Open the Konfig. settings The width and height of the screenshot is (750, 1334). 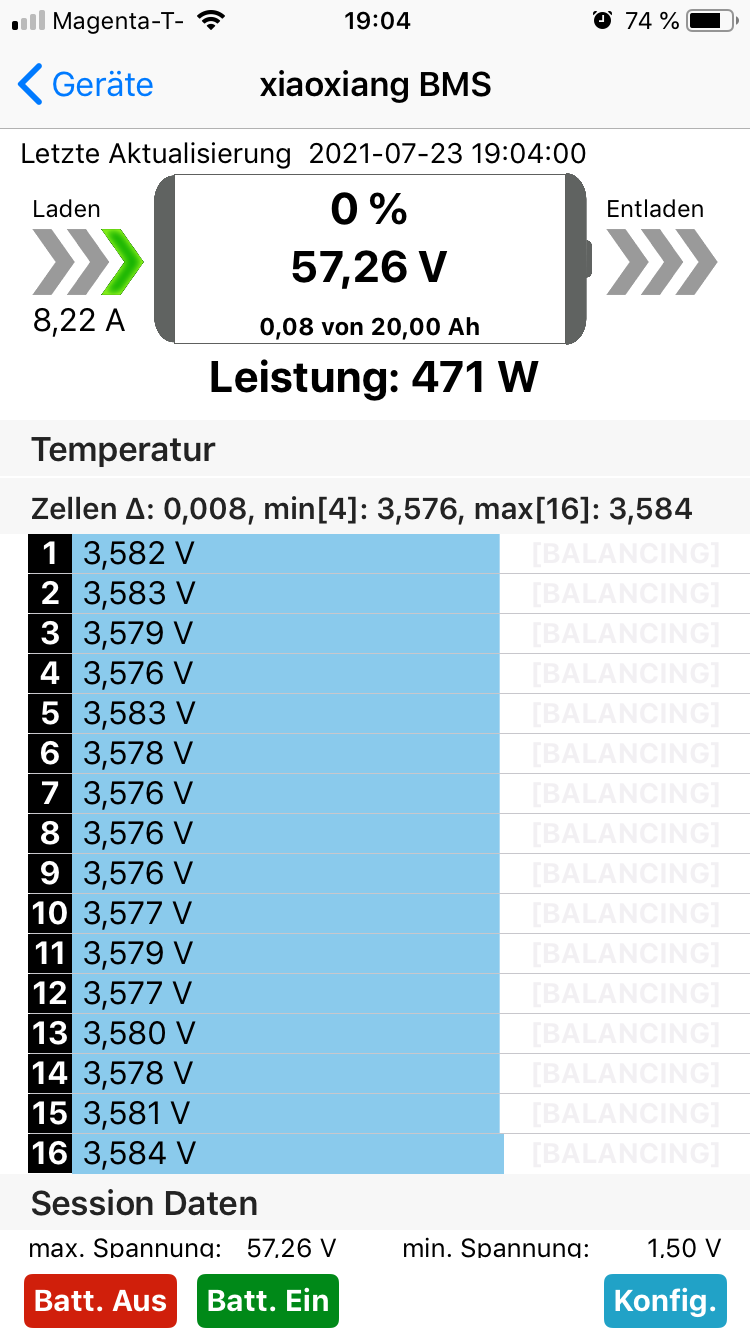[x=665, y=1301]
